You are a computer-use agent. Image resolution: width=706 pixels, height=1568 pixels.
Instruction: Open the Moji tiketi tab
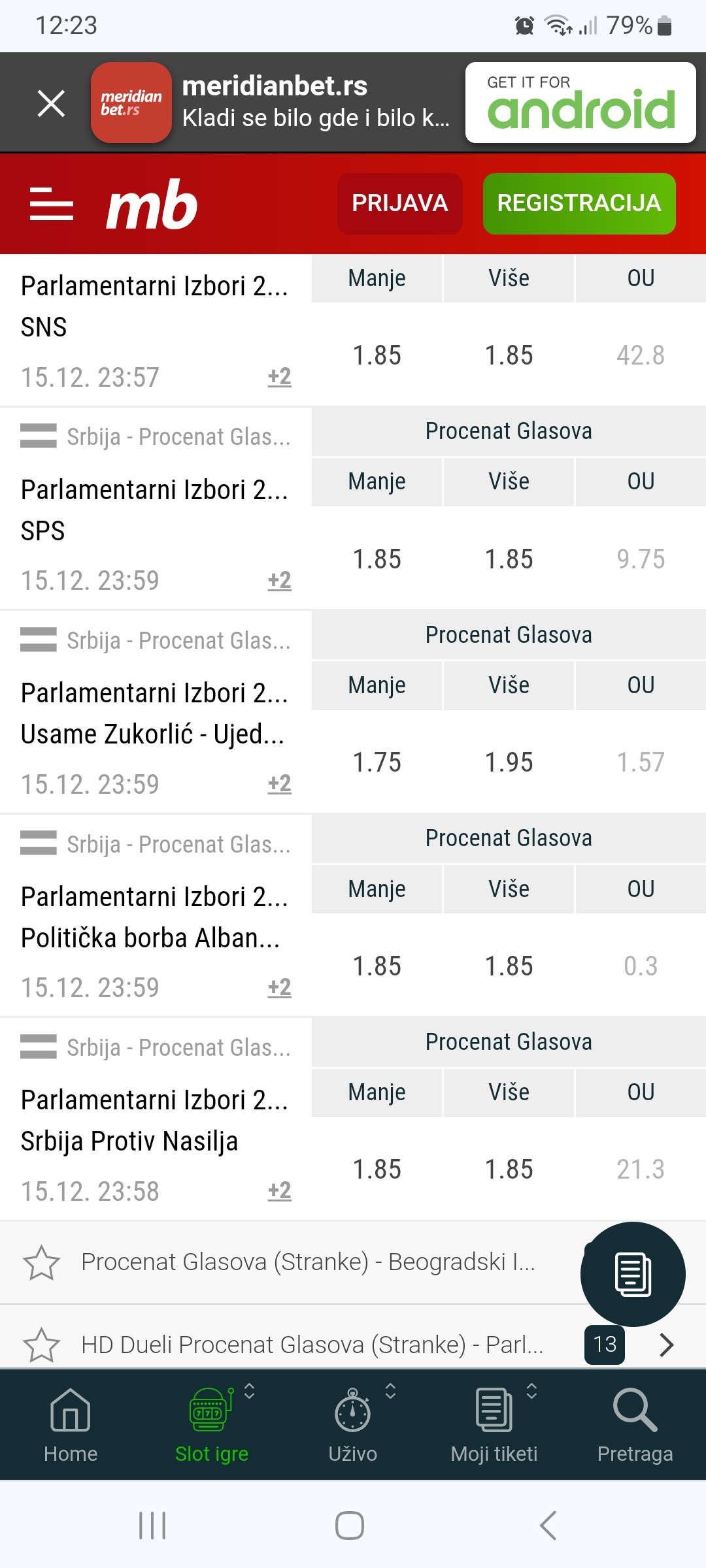click(x=494, y=1424)
